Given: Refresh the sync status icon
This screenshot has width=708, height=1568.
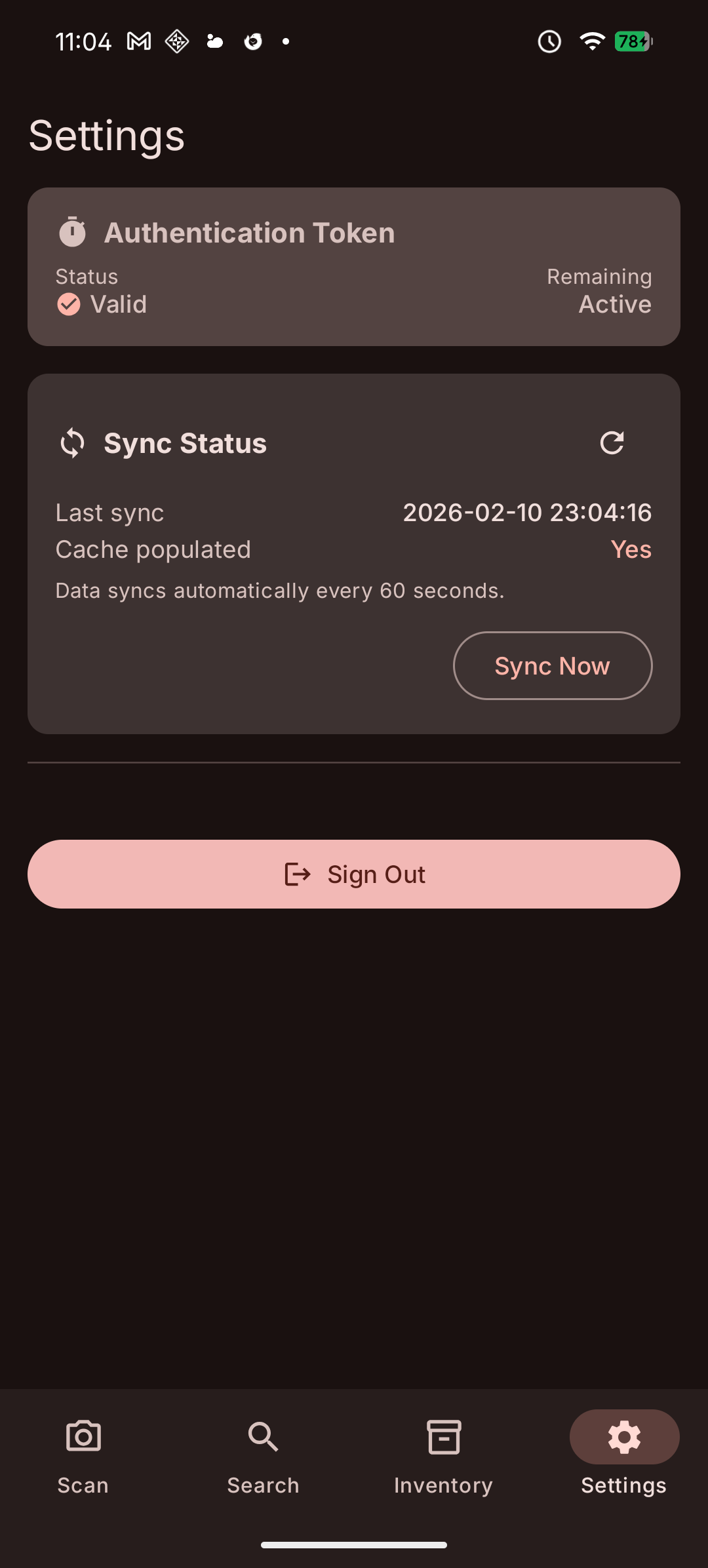Looking at the screenshot, I should 612,443.
